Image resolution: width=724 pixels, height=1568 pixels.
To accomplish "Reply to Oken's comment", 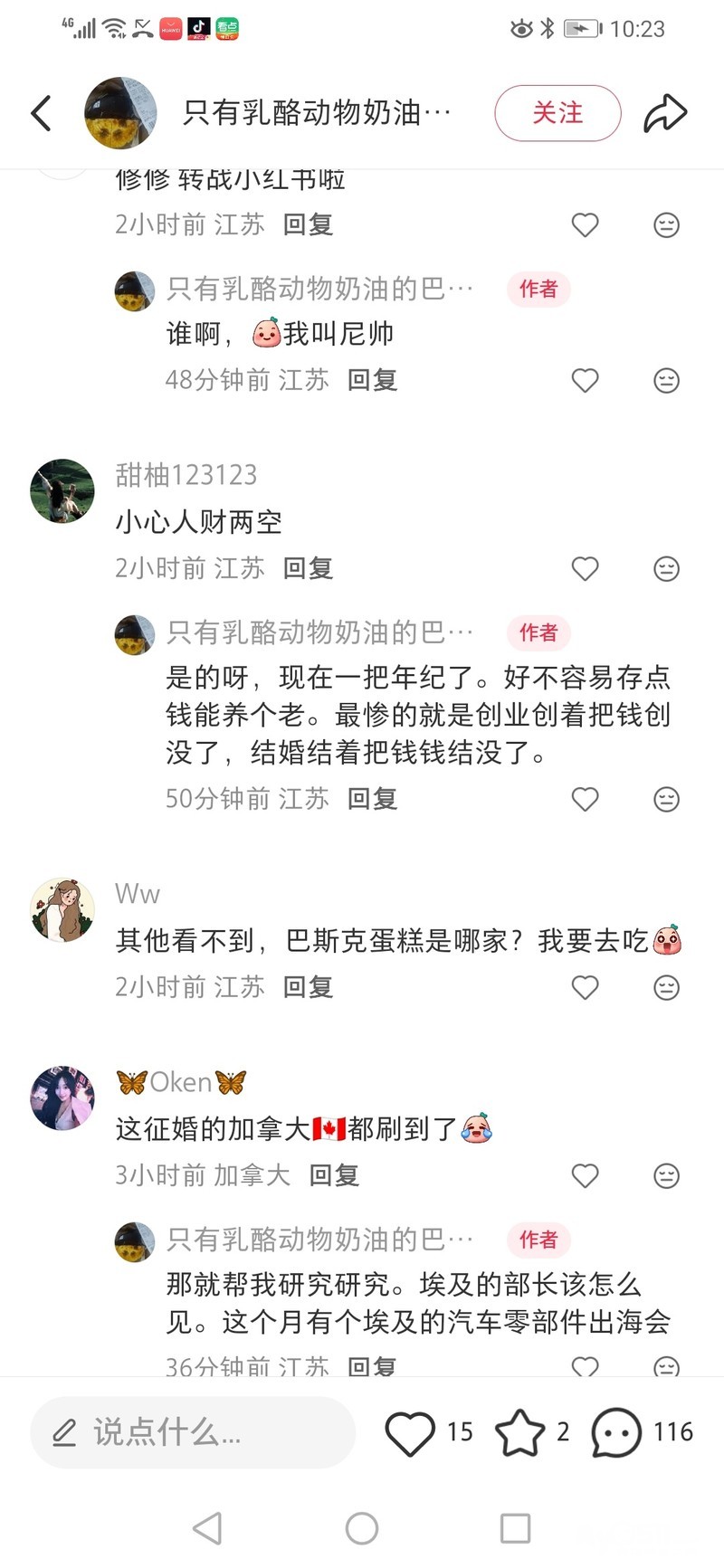I will (x=334, y=1175).
